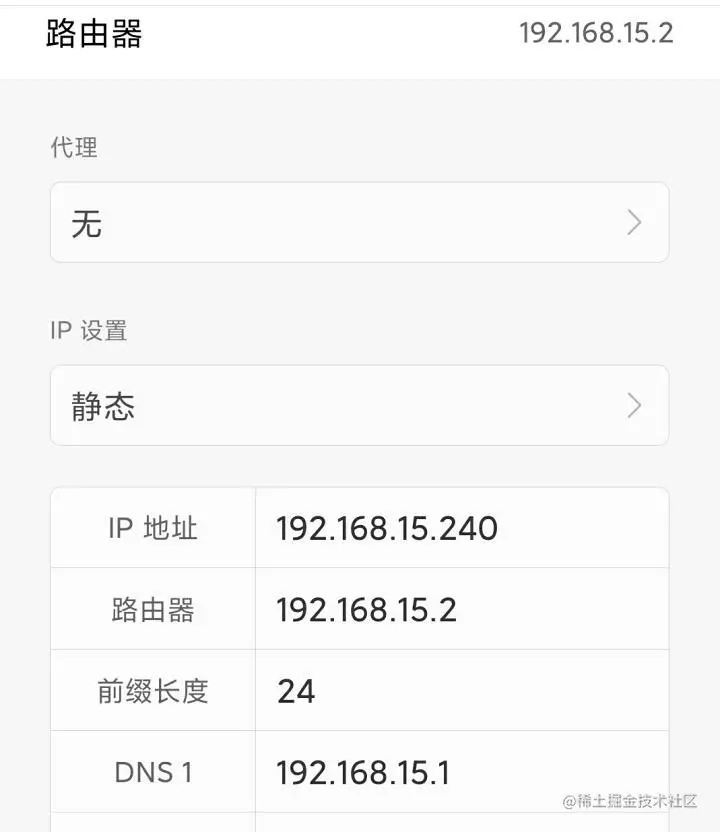Screen dimensions: 720x832
Task: Edit the DNS 1 address field
Action: point(460,772)
